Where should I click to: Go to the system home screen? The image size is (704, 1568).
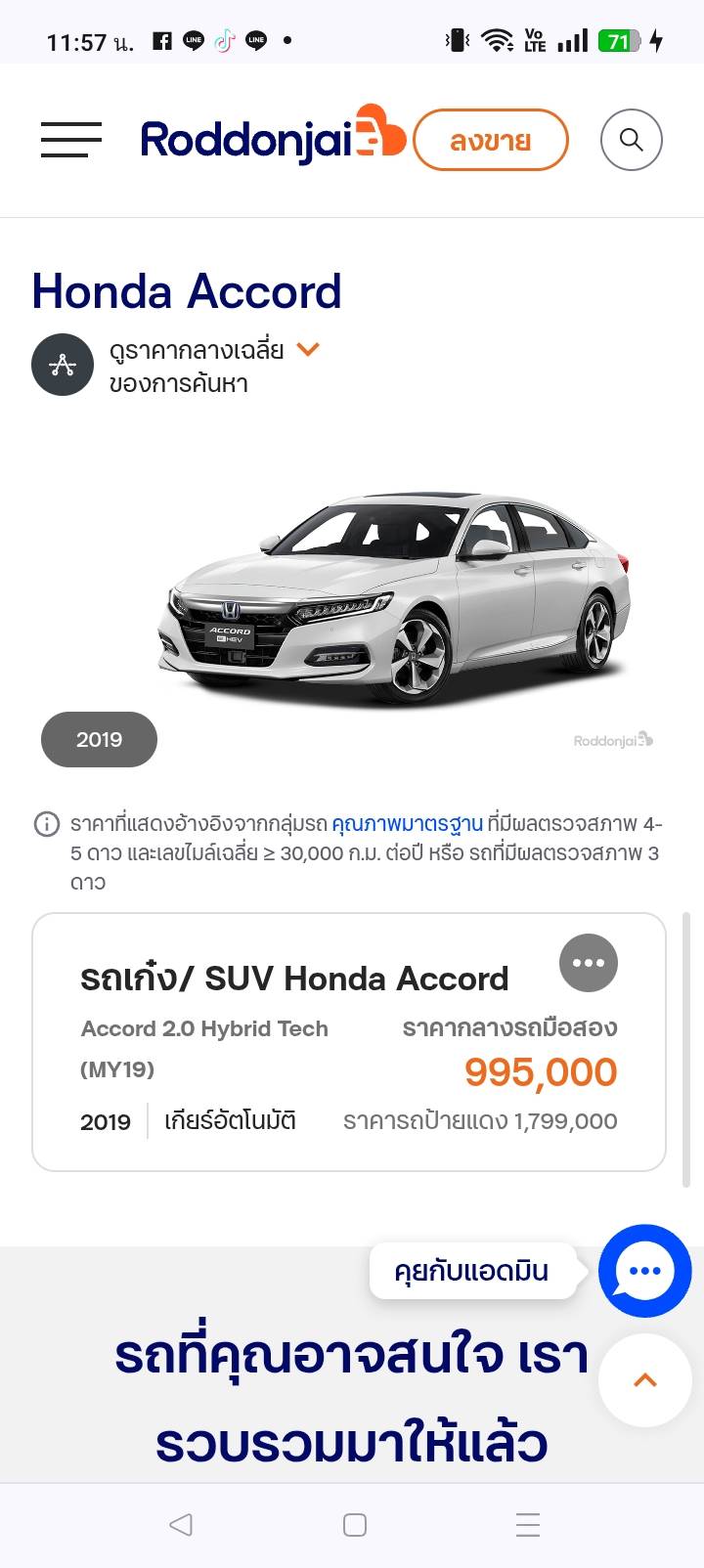[355, 1524]
